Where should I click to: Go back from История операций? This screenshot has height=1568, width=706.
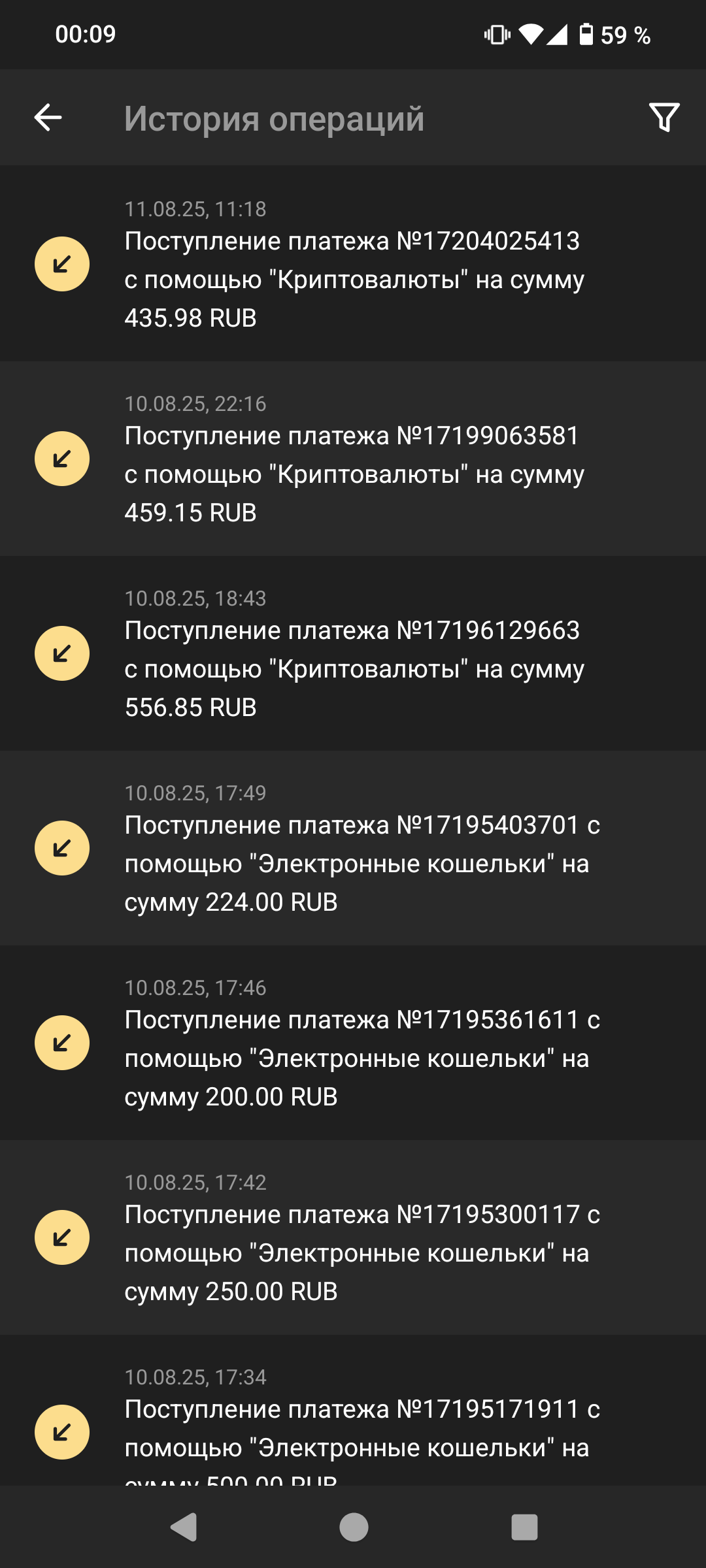coord(48,118)
